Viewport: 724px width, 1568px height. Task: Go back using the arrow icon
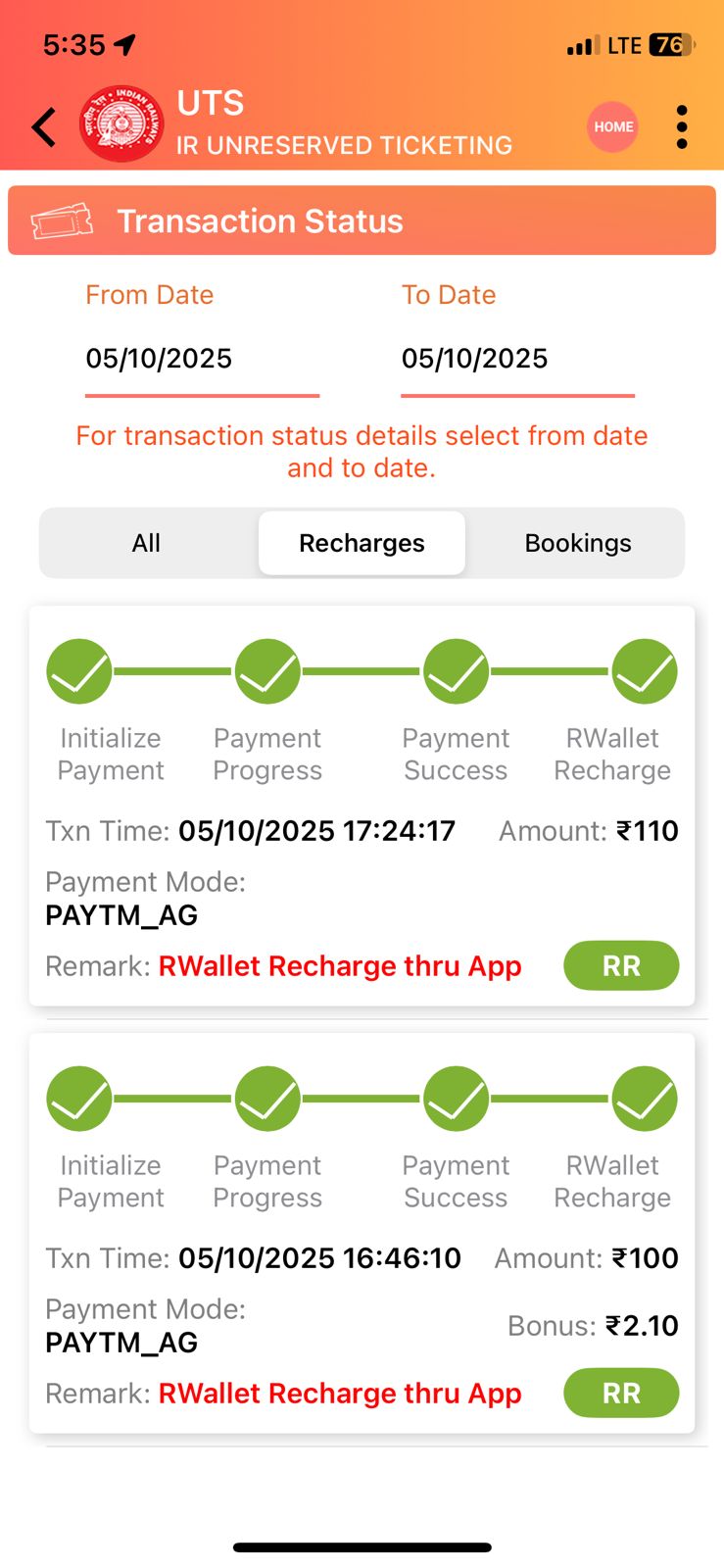coord(44,127)
